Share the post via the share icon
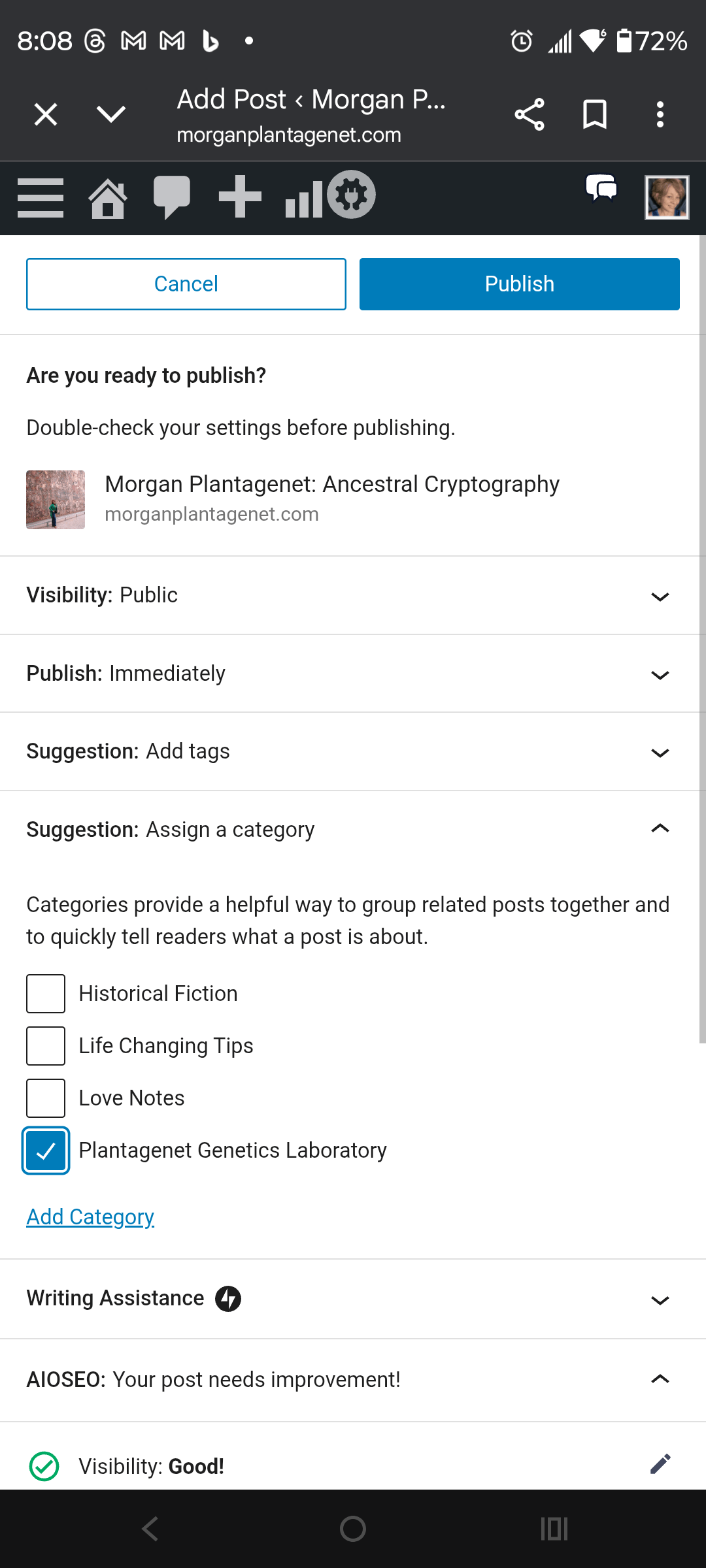706x1568 pixels. (529, 114)
